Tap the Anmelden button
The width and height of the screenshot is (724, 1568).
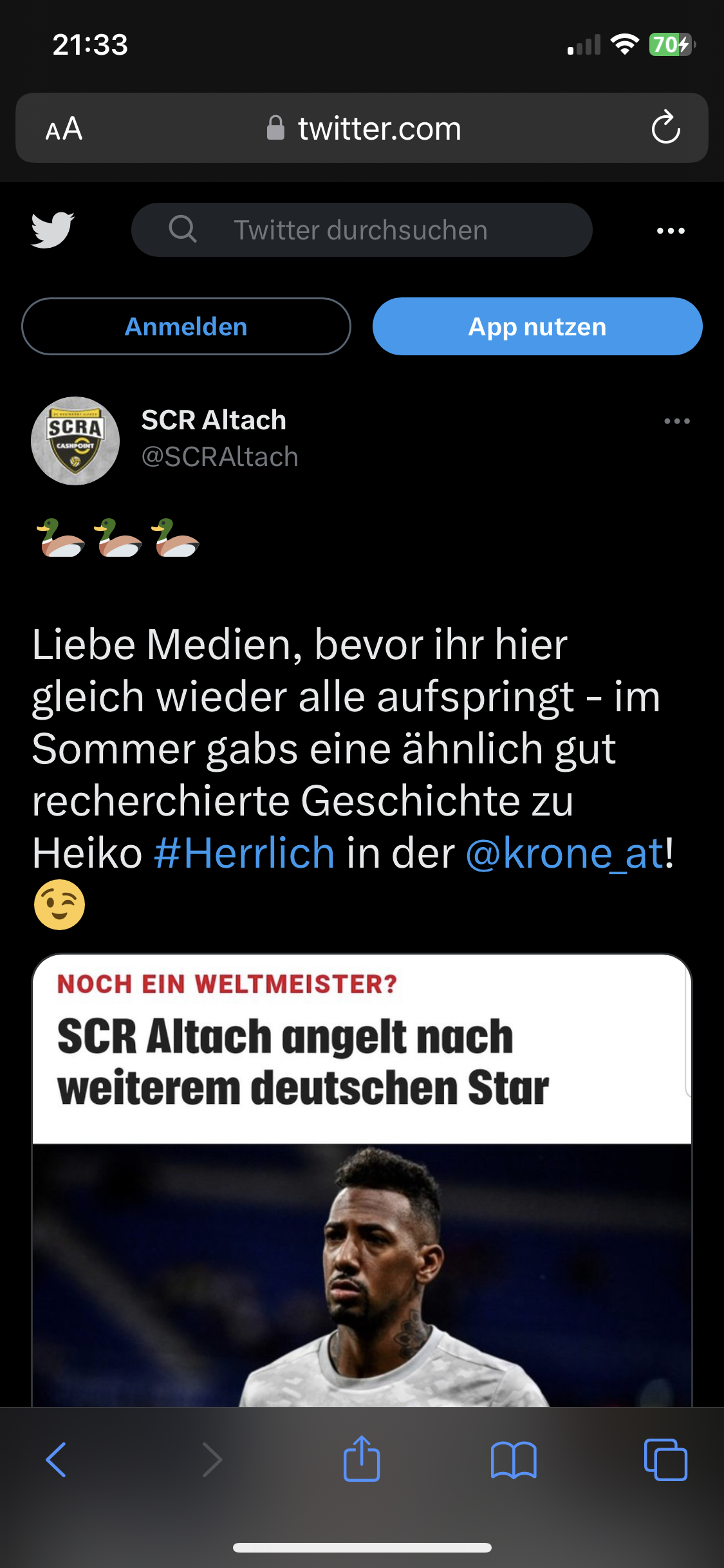[x=186, y=326]
